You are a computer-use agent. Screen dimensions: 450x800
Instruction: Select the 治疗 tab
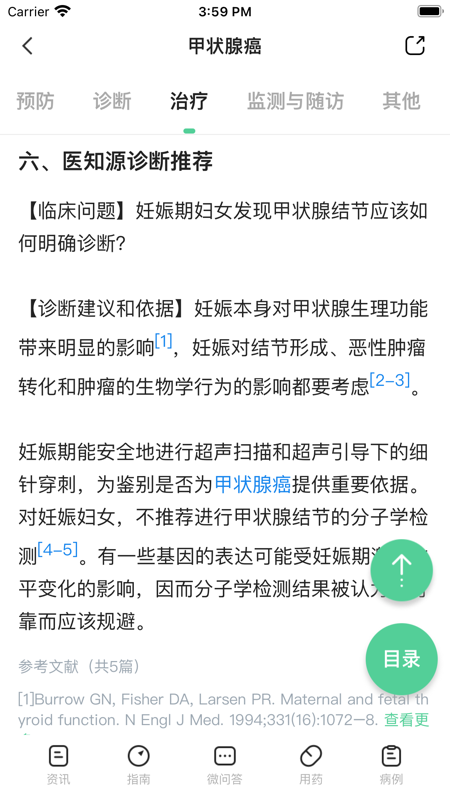tap(189, 101)
